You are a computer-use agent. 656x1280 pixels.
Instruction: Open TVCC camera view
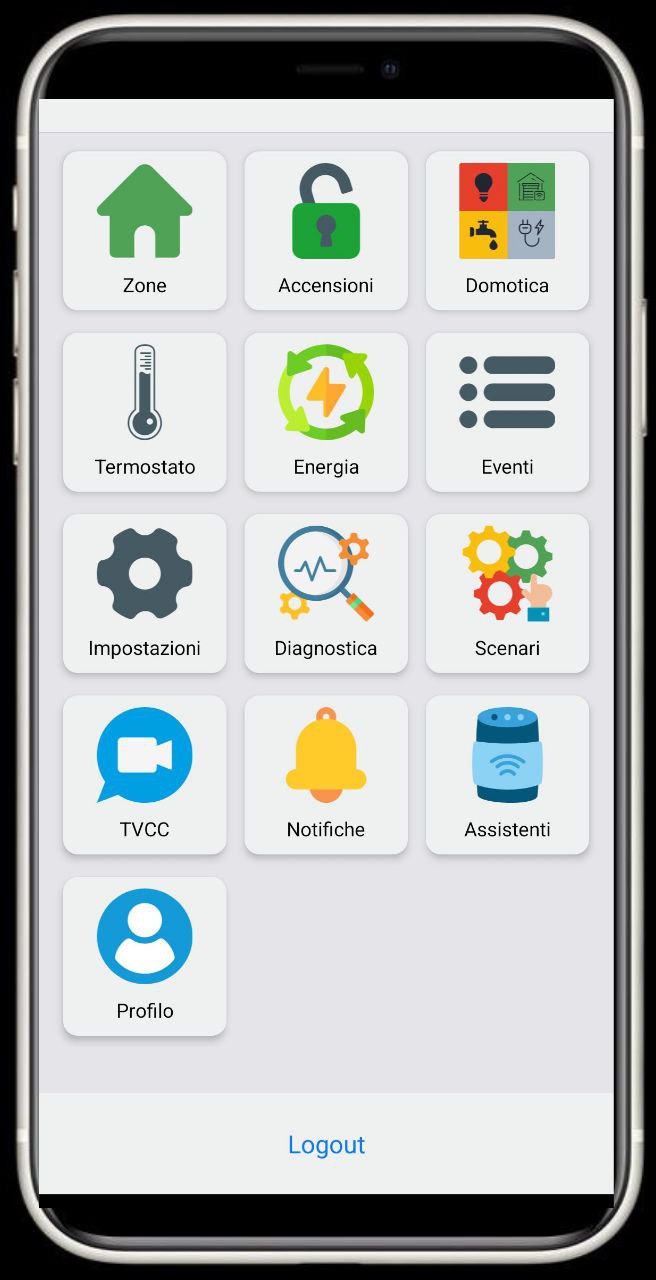tap(145, 775)
